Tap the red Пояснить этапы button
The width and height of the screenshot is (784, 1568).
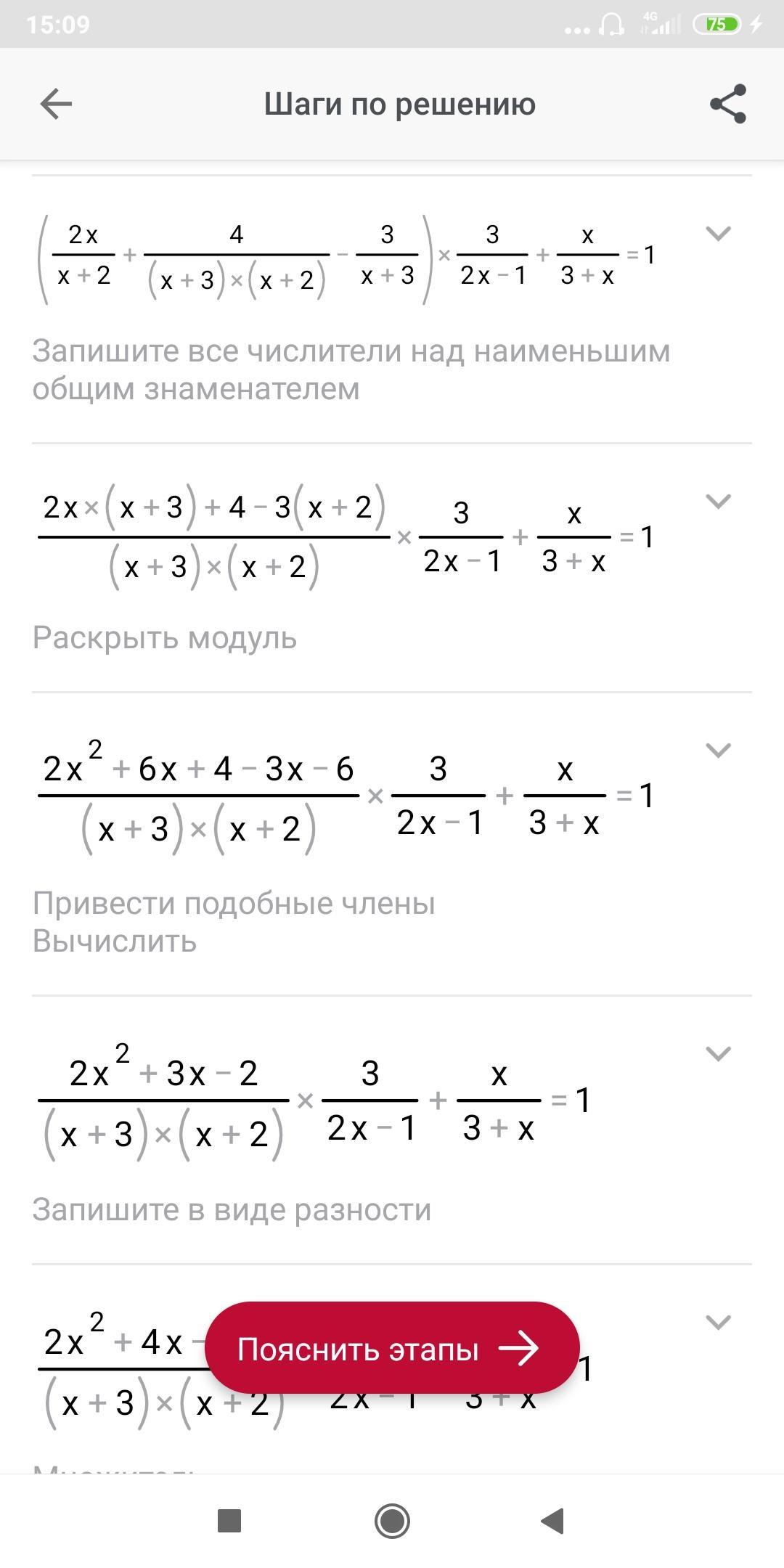[x=392, y=1349]
